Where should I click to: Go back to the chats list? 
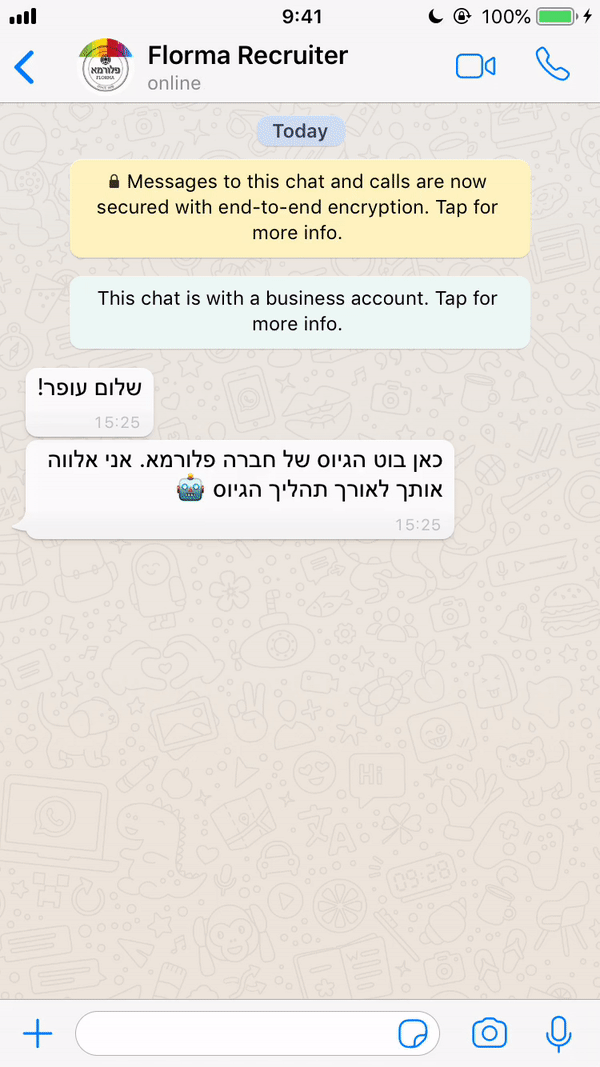[24, 67]
